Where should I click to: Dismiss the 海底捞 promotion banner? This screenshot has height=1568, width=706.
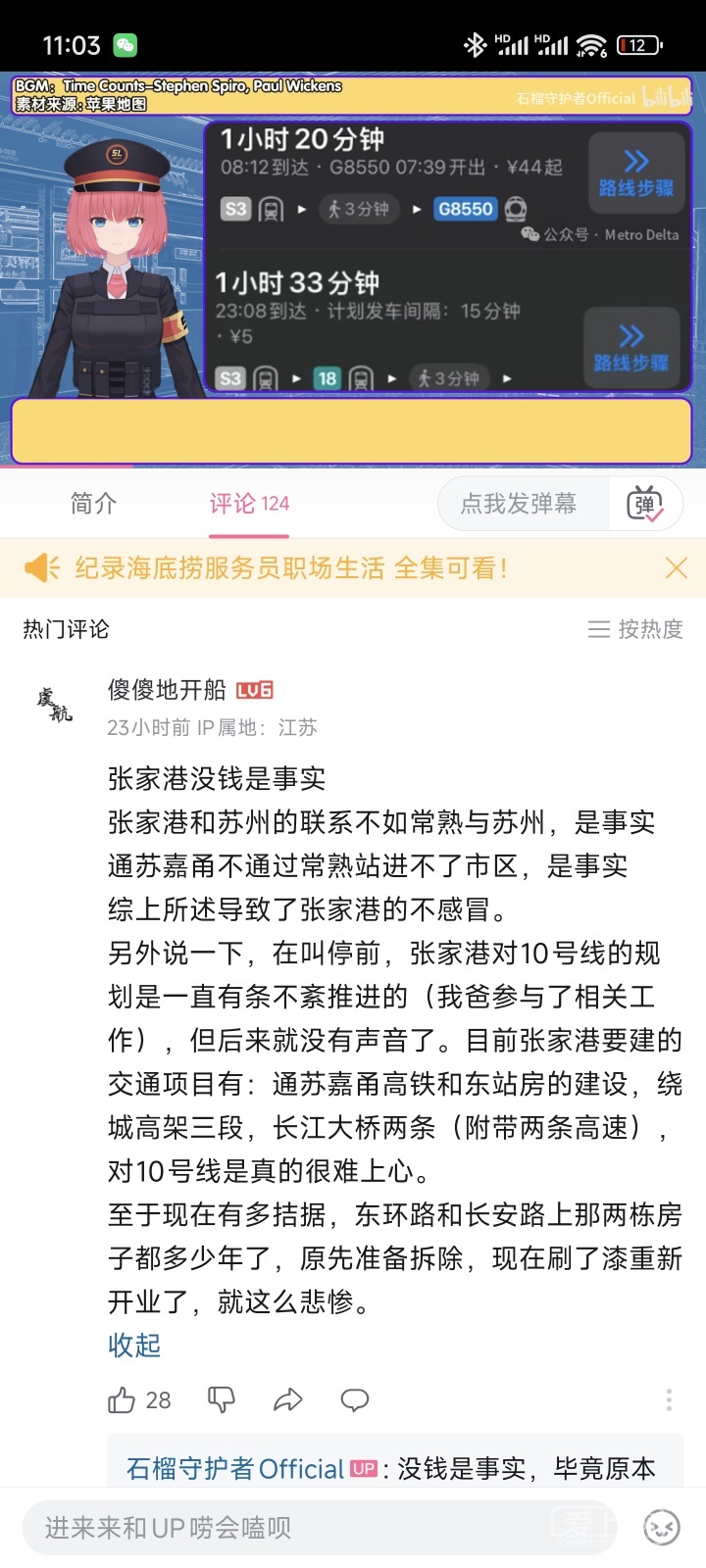click(x=676, y=567)
